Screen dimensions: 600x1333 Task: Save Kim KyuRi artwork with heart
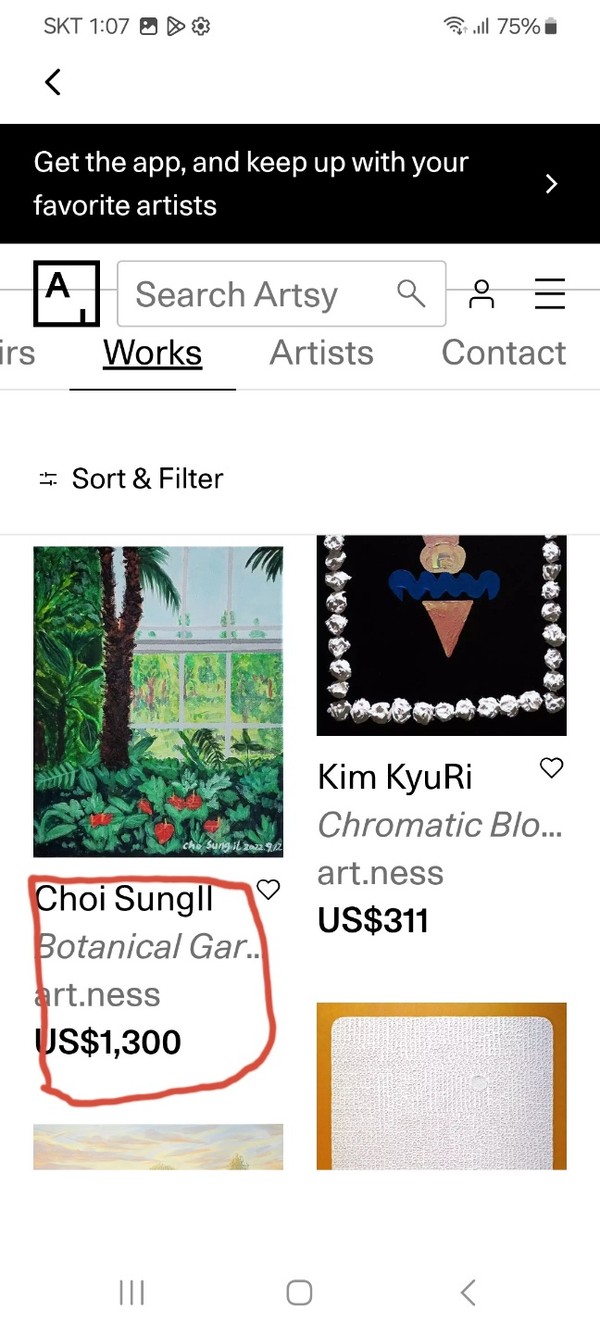[551, 768]
